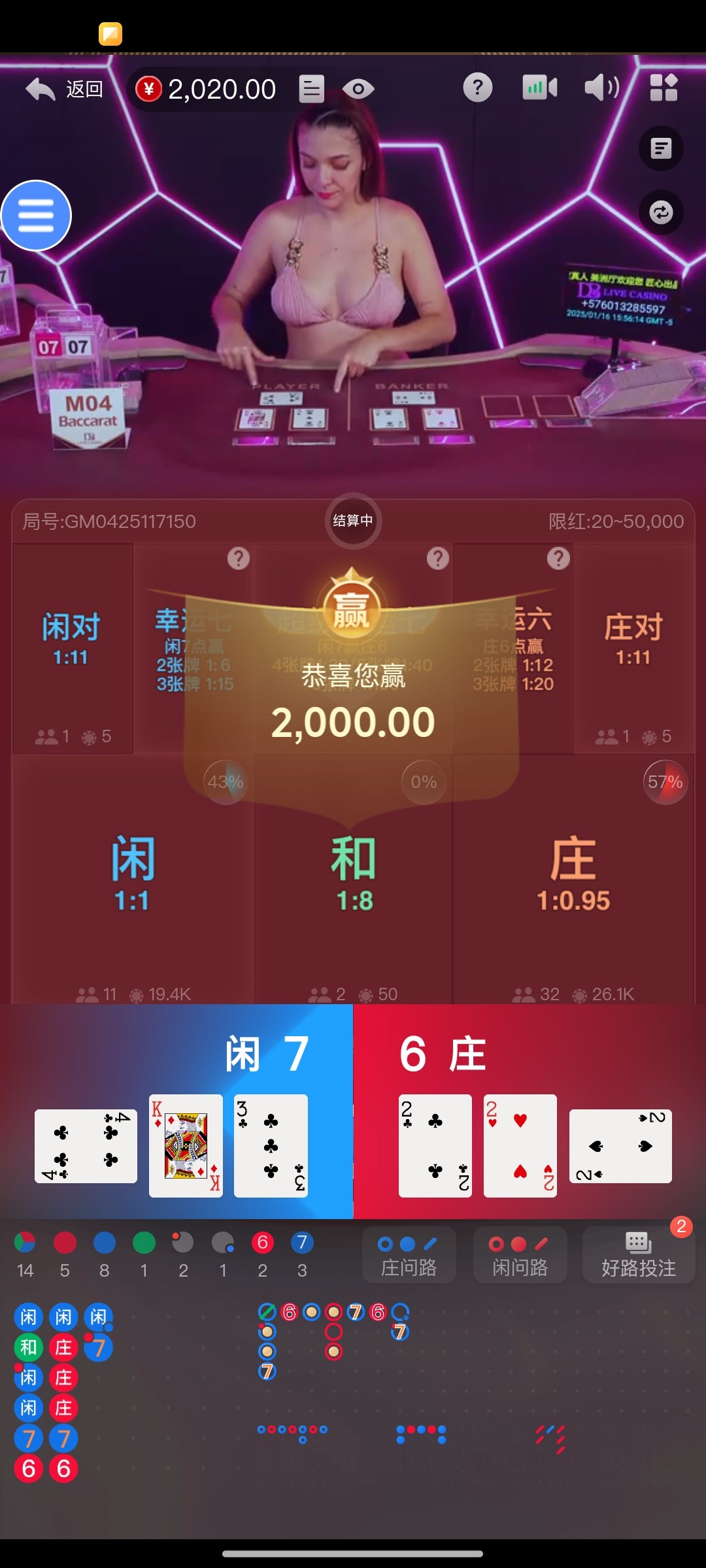706x1568 pixels.
Task: Open the blue floating menu button
Action: (36, 216)
